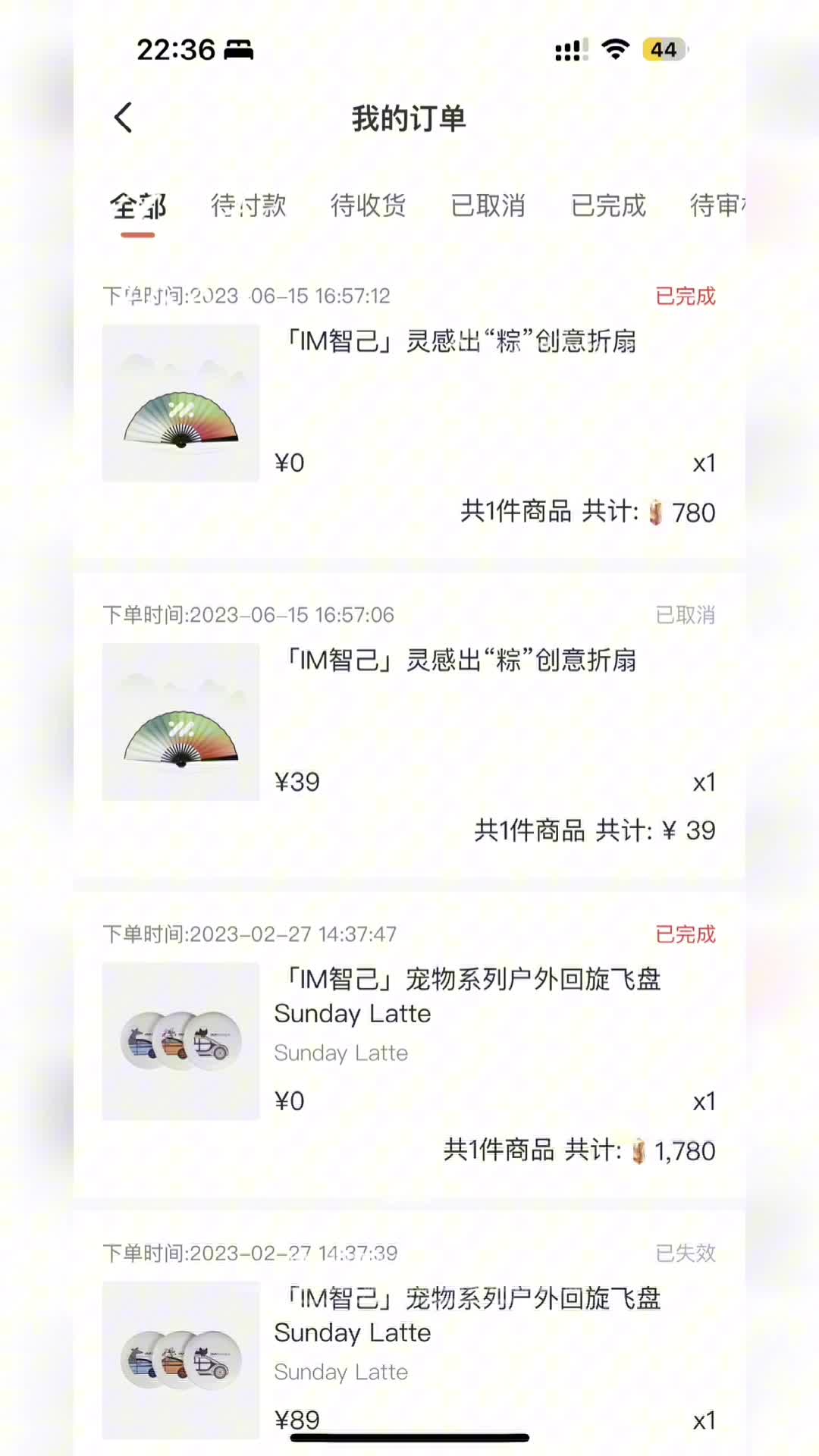The image size is (819, 1456).
Task: Switch to the 待付款 tab
Action: click(249, 206)
